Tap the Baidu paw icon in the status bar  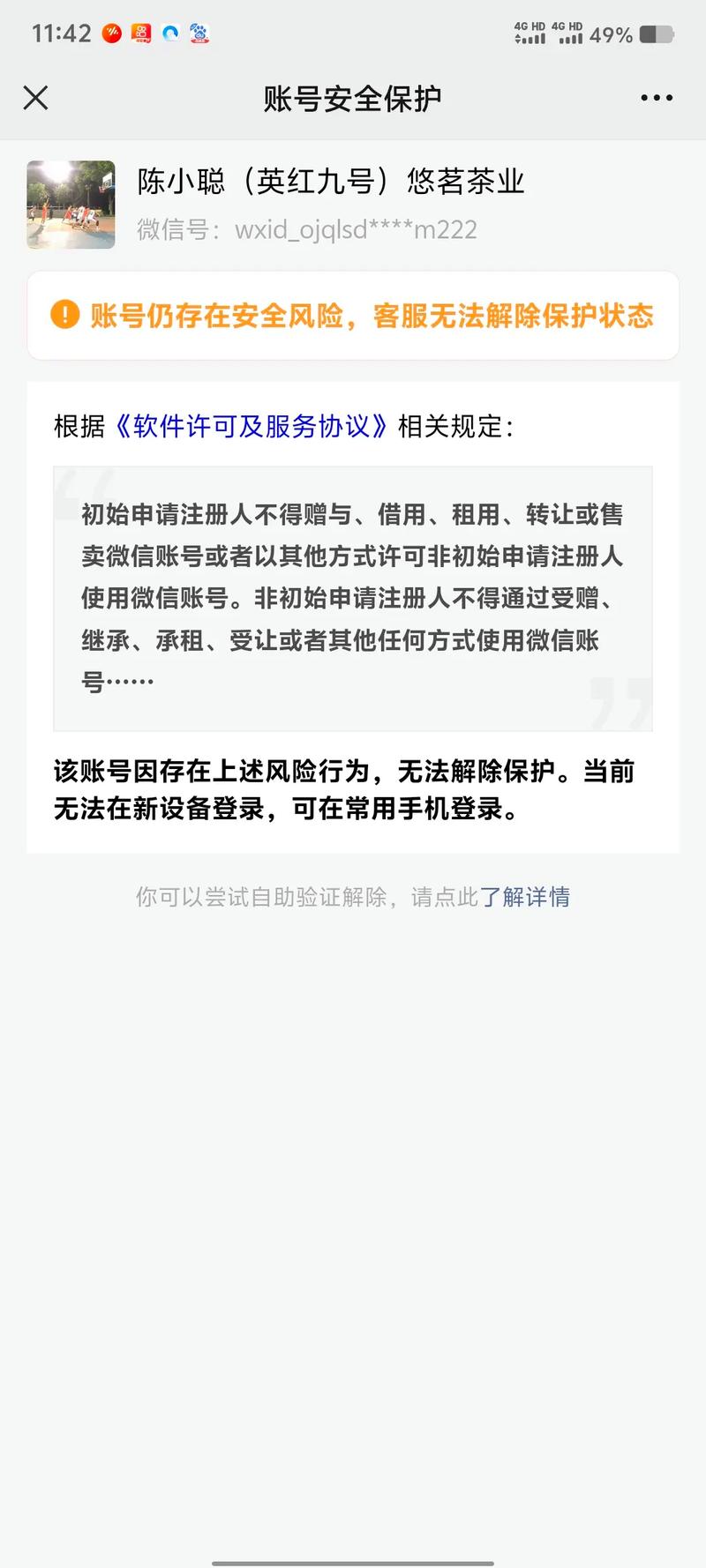[200, 33]
